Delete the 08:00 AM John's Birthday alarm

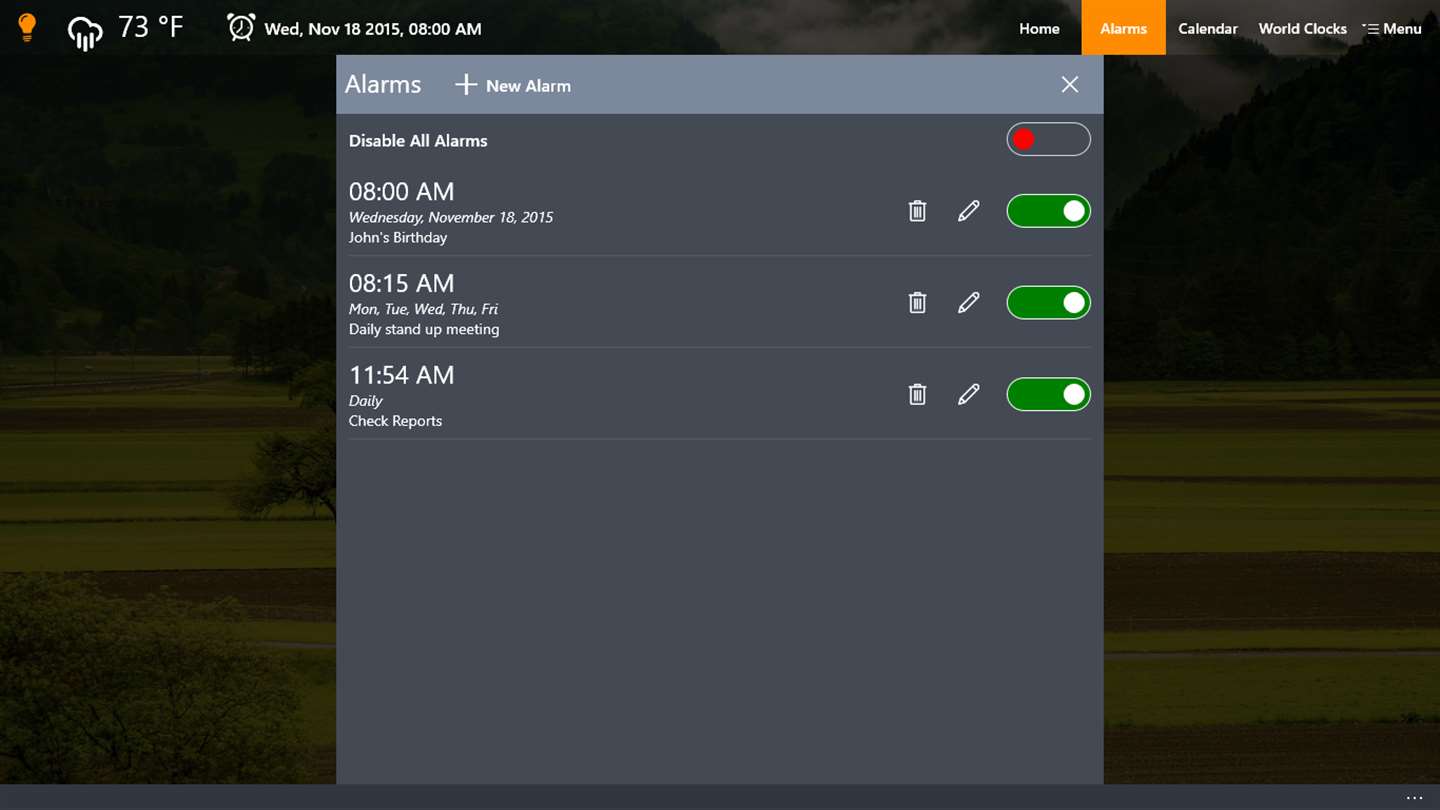(x=916, y=211)
